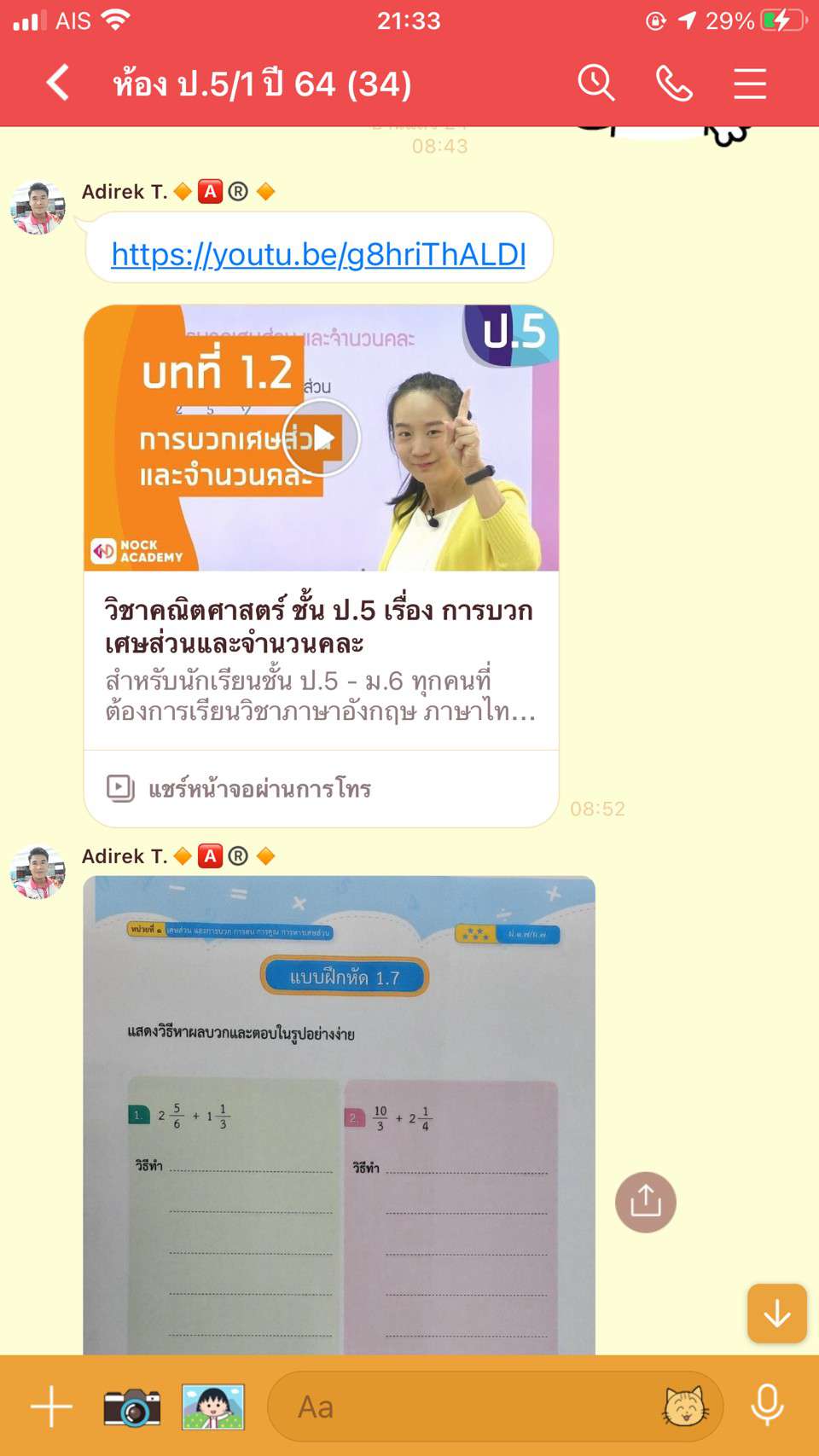Tap แชร์หน้าจอผ่านการโทร option
Screen dimensions: 819x1456
coord(259,788)
